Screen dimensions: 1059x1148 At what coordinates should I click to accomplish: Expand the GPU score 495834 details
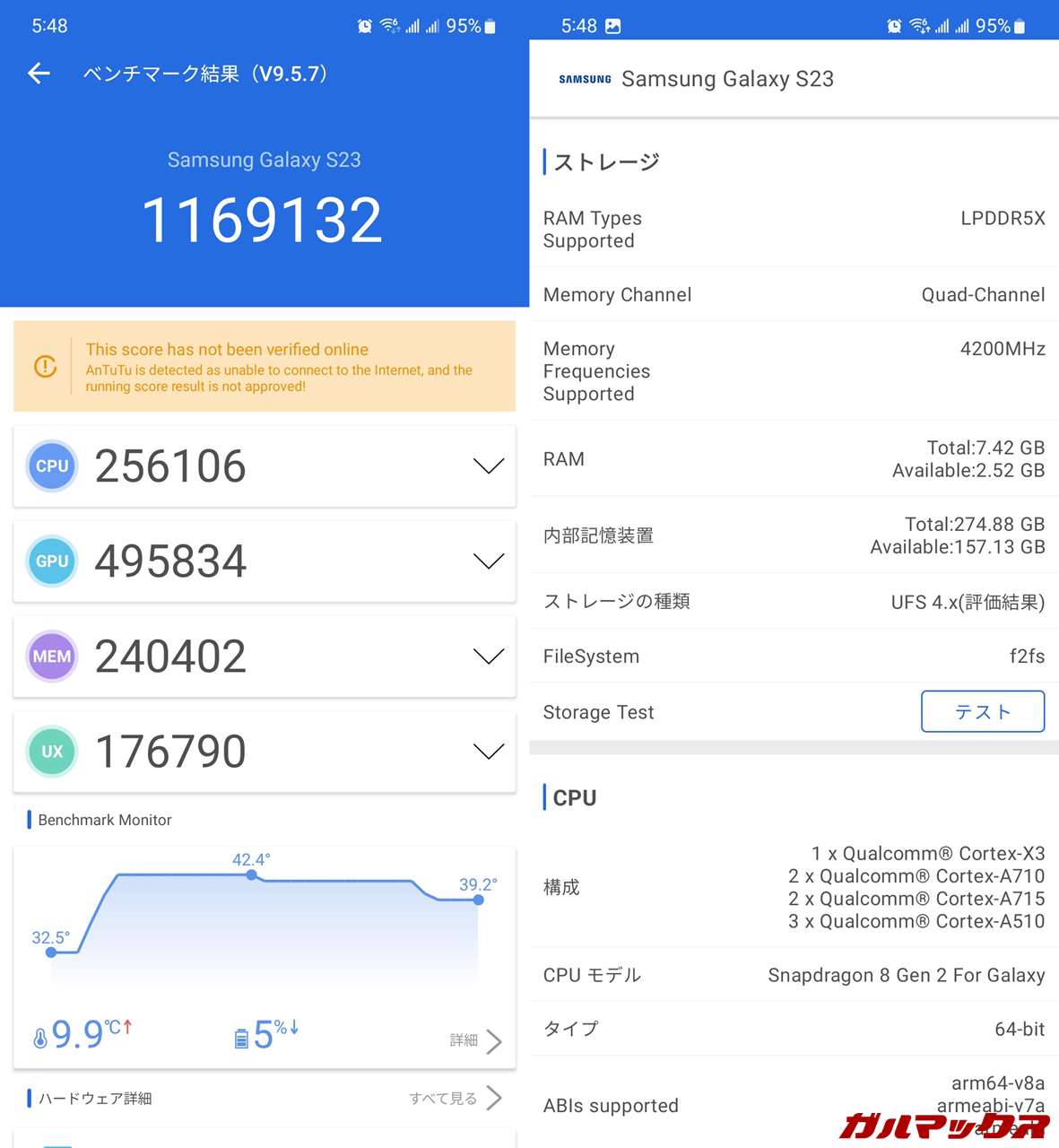coord(488,561)
